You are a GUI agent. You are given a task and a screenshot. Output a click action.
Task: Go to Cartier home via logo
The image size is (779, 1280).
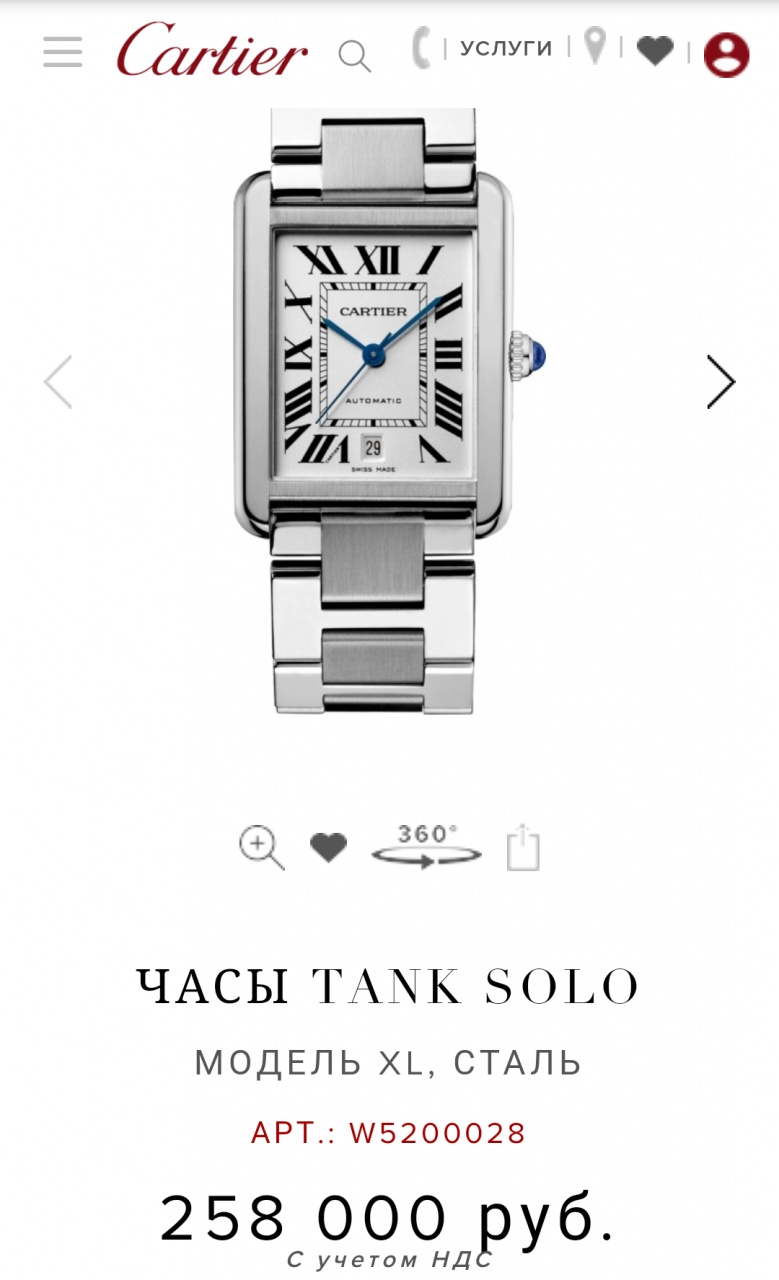(x=212, y=51)
